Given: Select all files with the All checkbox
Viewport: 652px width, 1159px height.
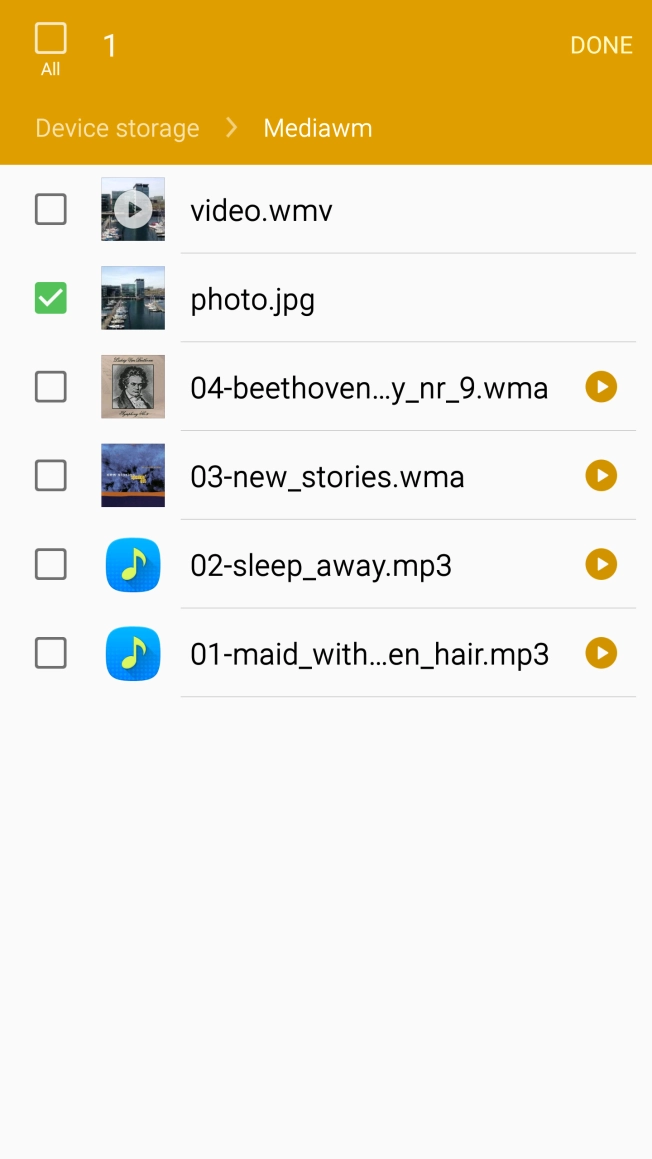Looking at the screenshot, I should pyautogui.click(x=50, y=40).
